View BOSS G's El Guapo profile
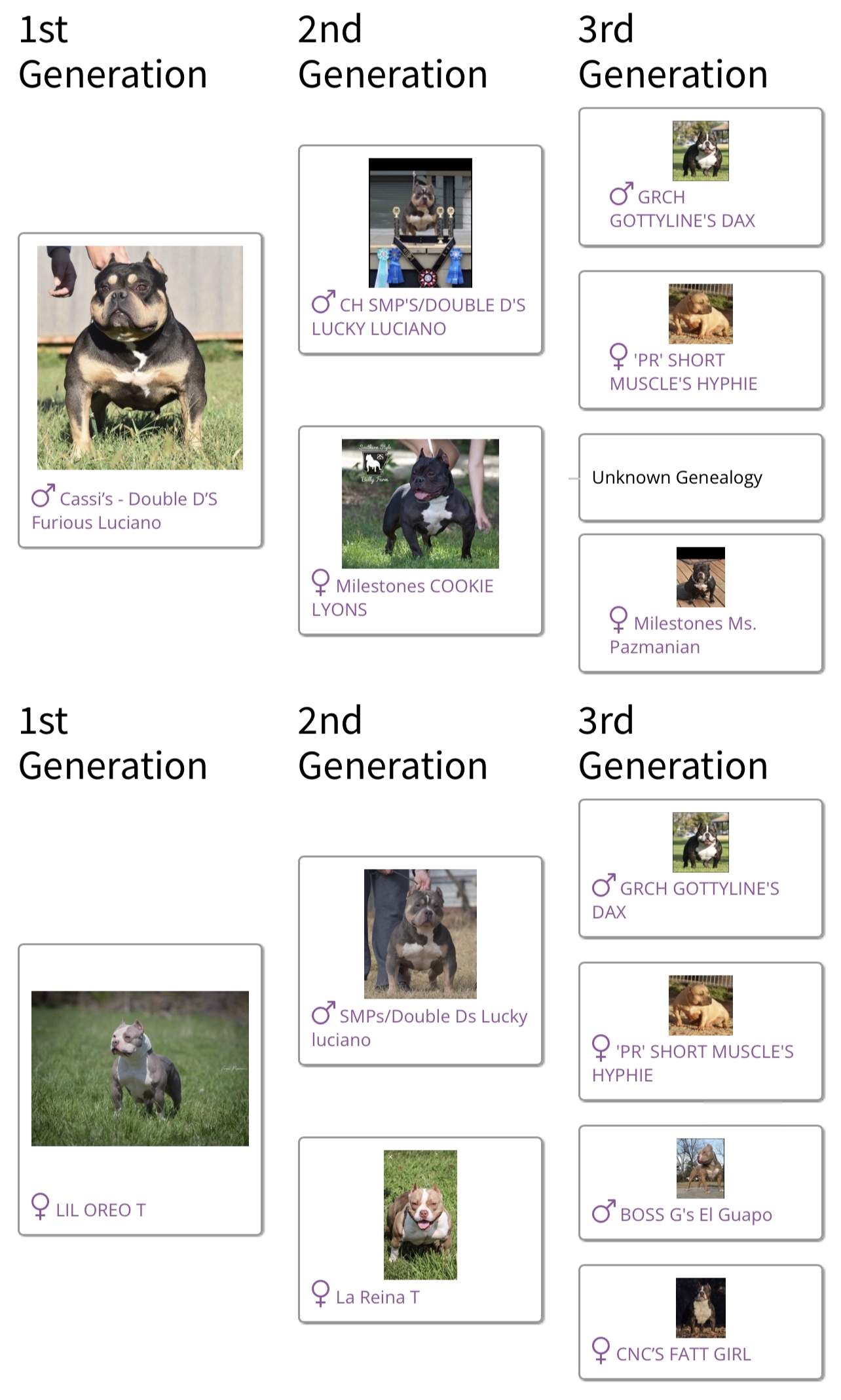The width and height of the screenshot is (841, 1400). tap(701, 1183)
